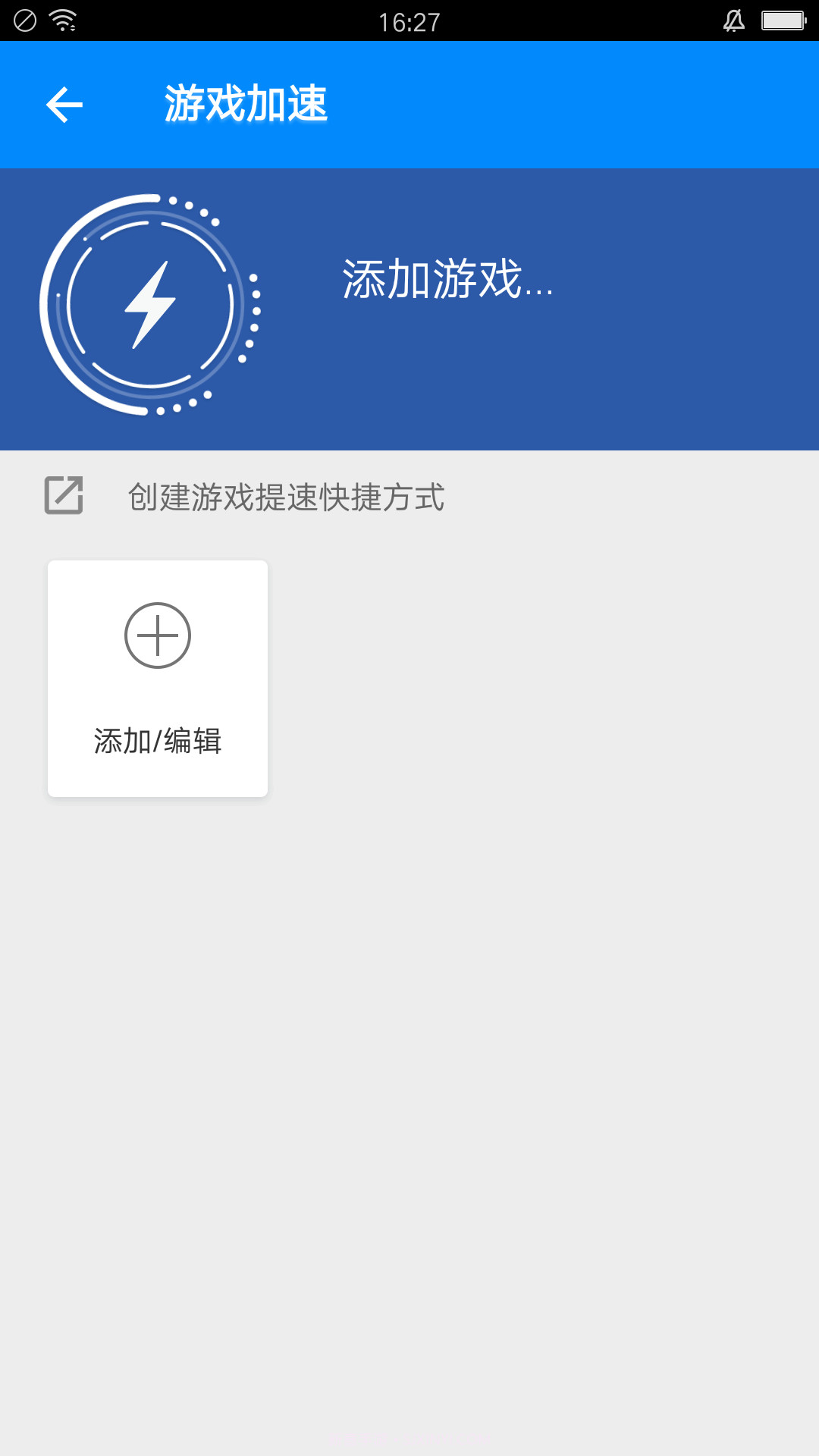Tap the clock showing 16:27
This screenshot has height=1456, width=819.
point(409,20)
